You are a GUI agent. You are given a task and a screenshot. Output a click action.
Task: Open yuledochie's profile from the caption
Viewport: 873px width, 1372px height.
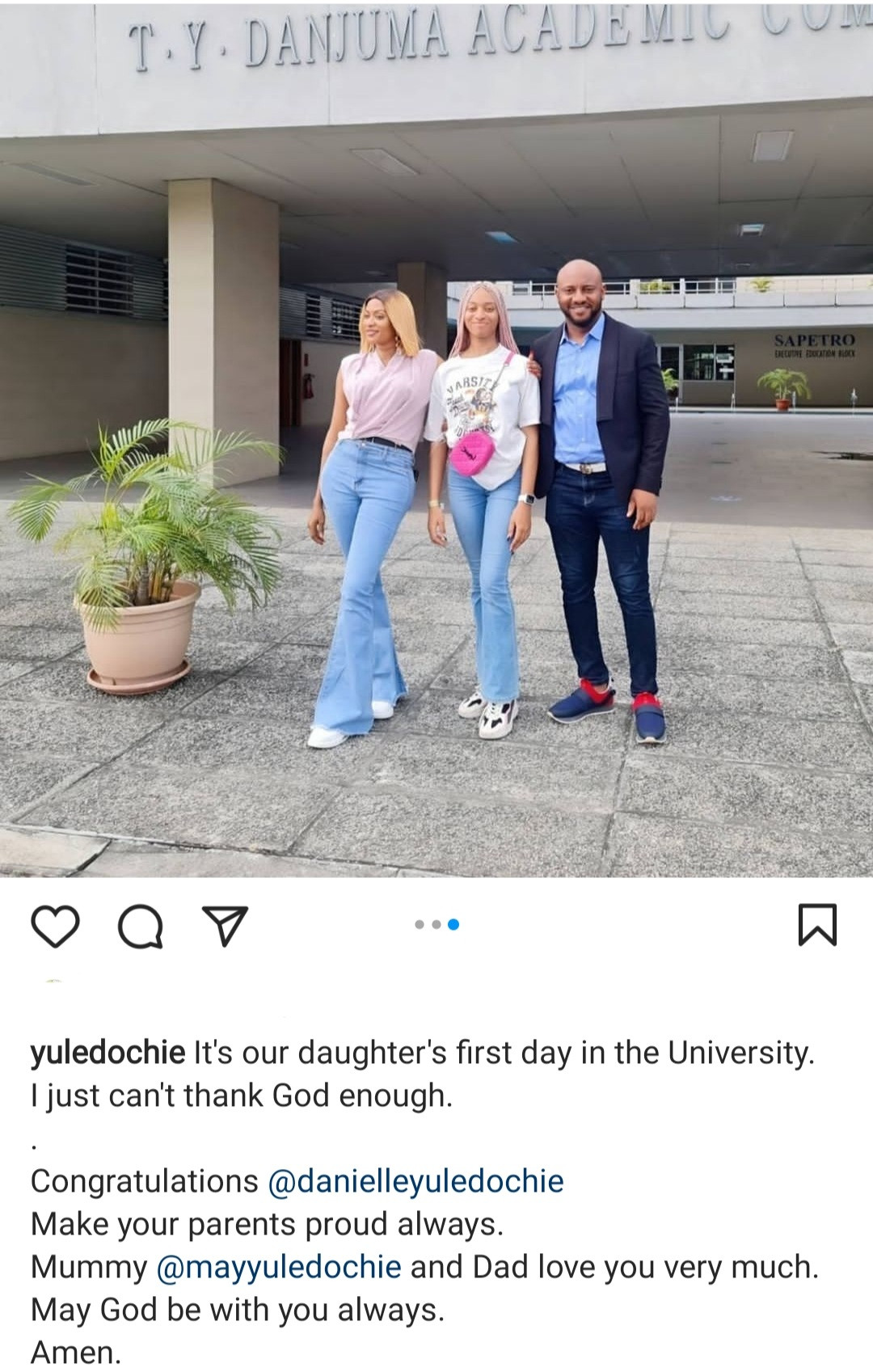click(x=108, y=1053)
